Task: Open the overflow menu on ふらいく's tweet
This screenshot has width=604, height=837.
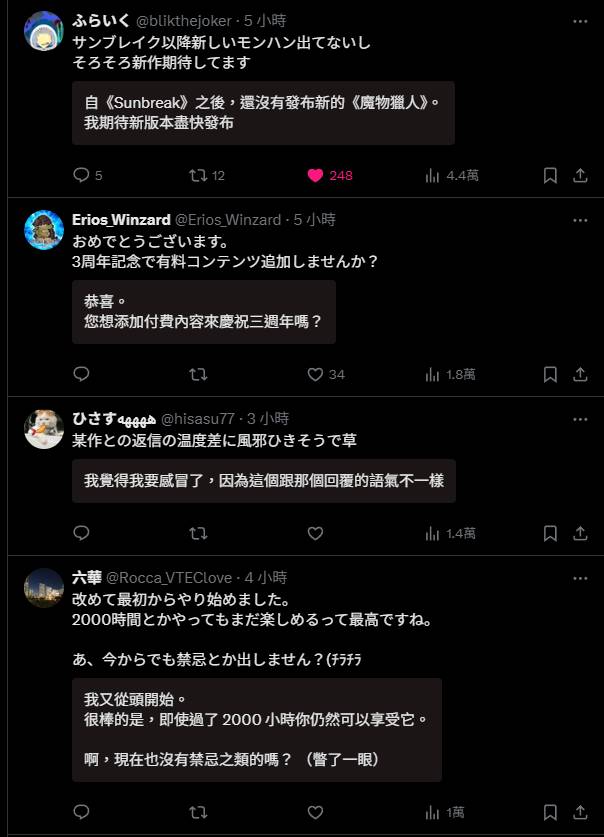Action: 580,21
